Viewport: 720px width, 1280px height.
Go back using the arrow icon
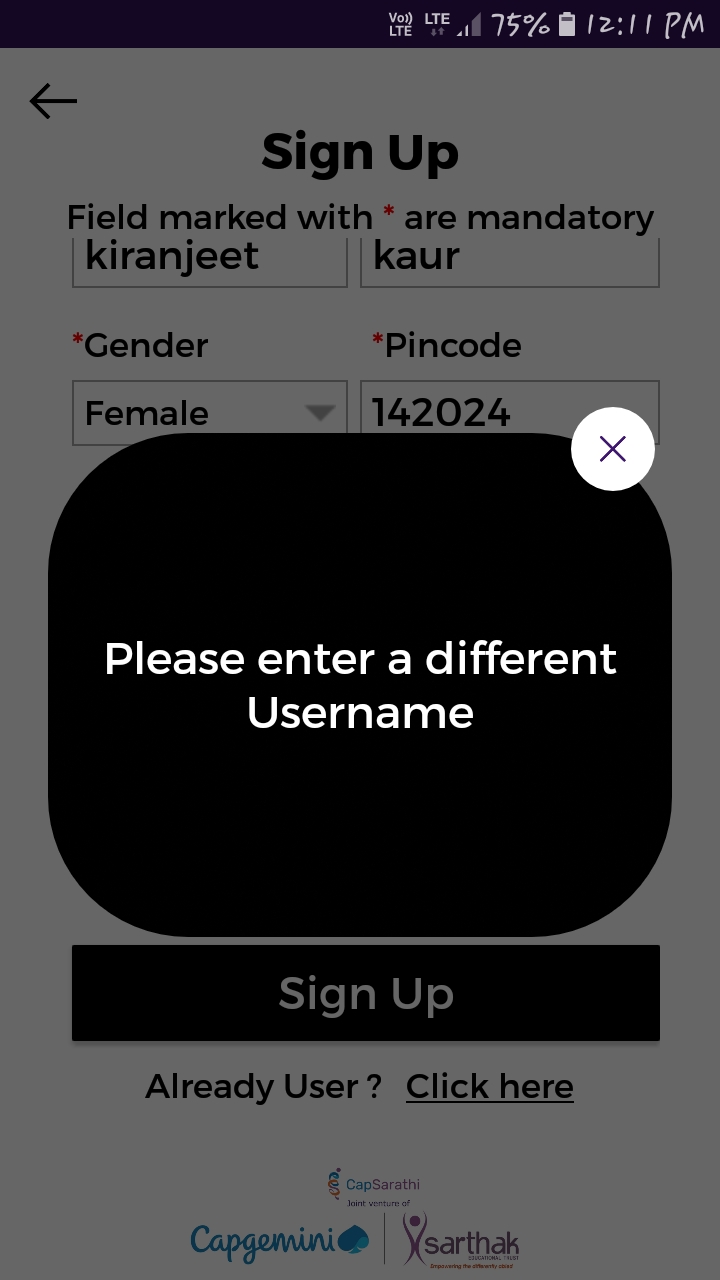53,101
